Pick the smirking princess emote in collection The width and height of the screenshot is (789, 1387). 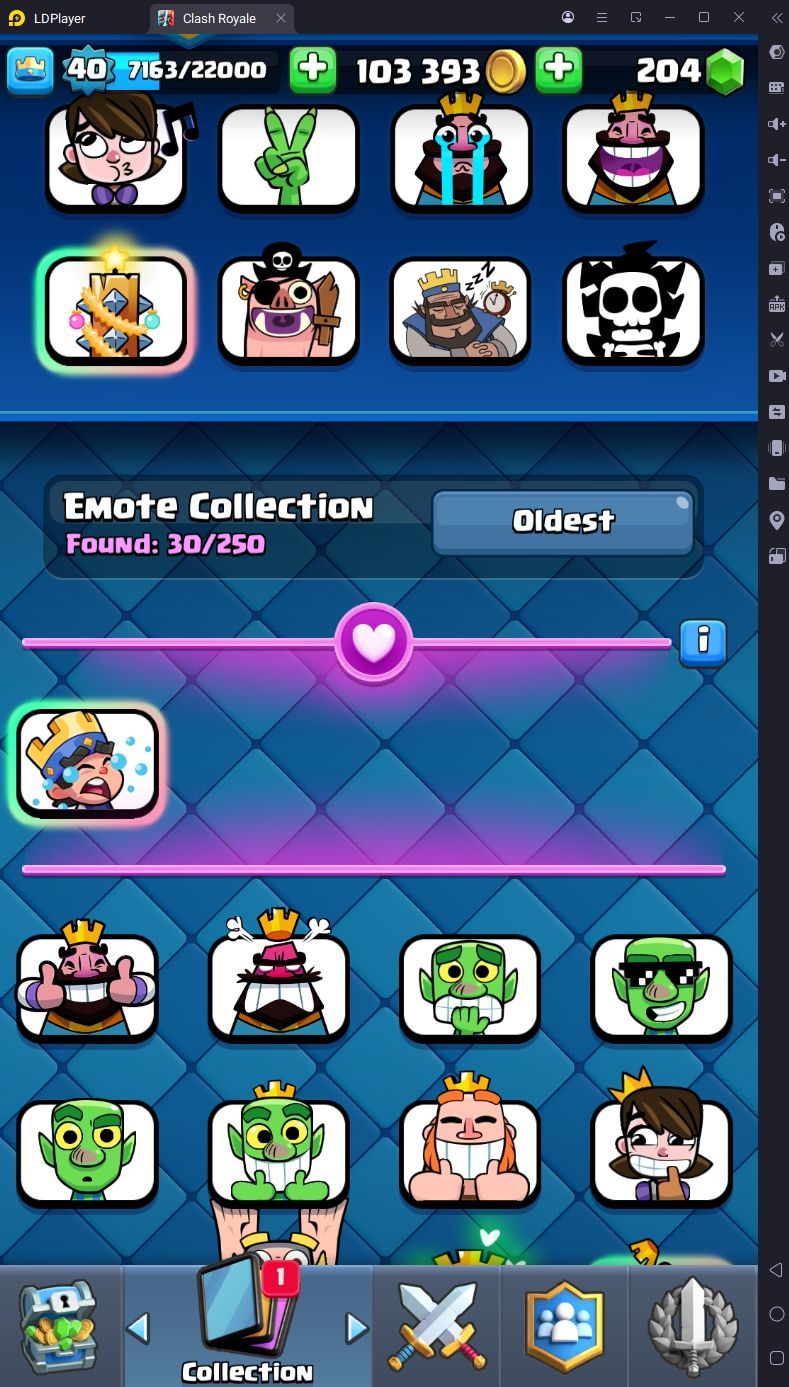click(661, 1150)
